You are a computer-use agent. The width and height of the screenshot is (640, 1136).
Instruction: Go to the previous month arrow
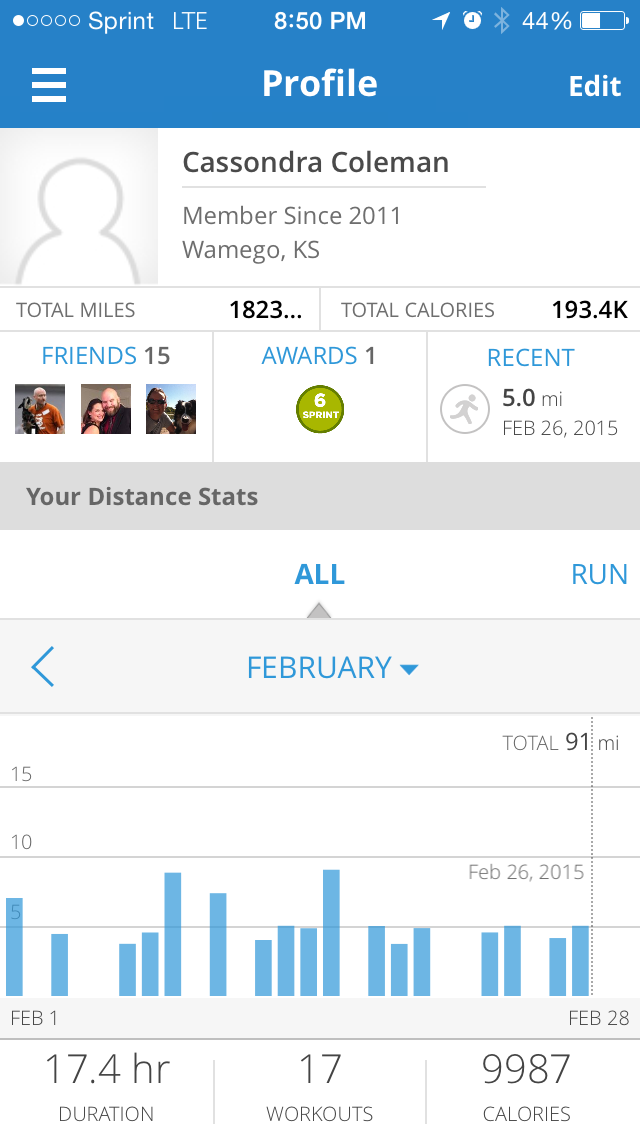pyautogui.click(x=43, y=667)
